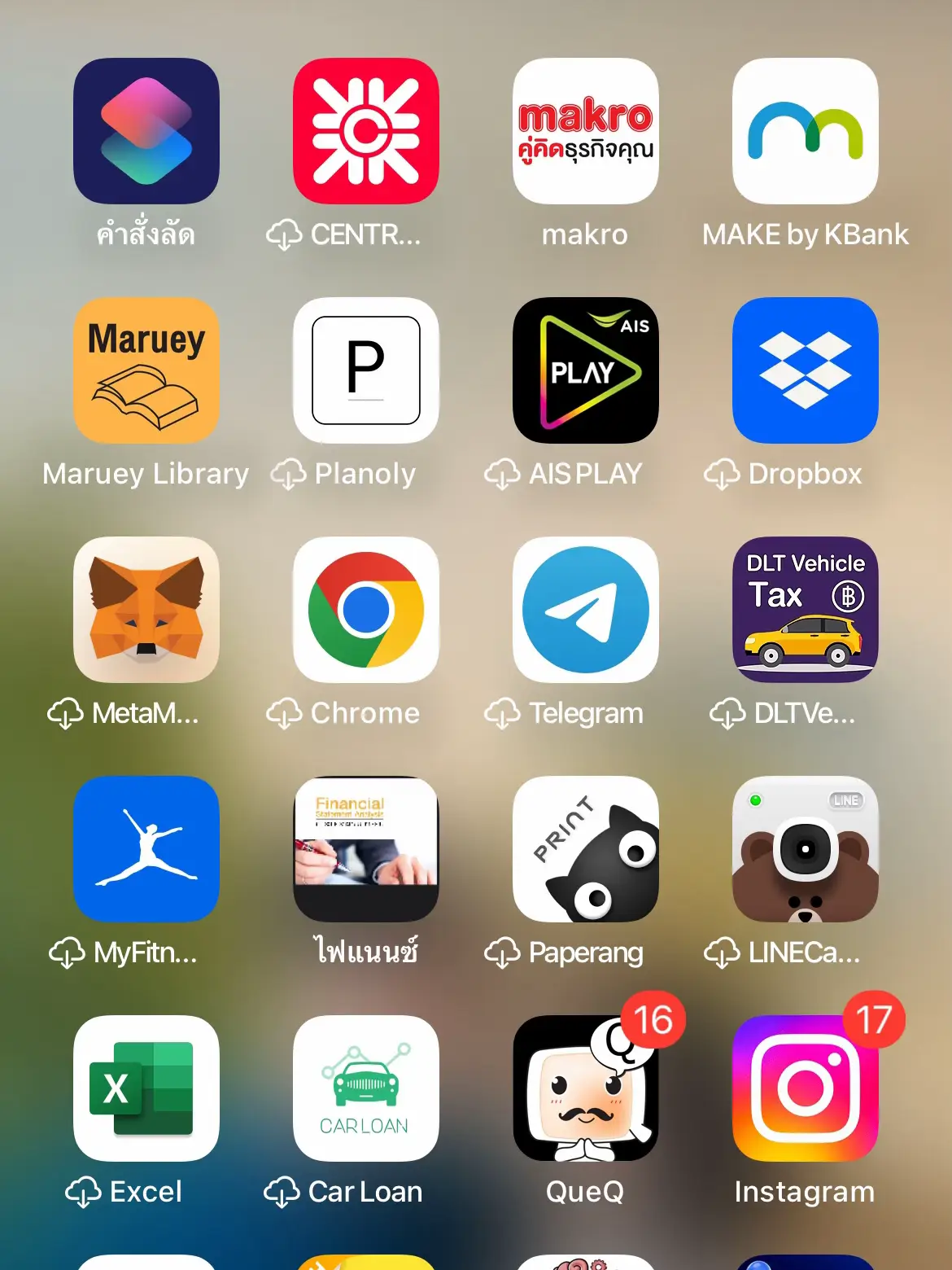Open QueQ with 16 notifications
This screenshot has height=1270, width=952.
click(586, 1088)
